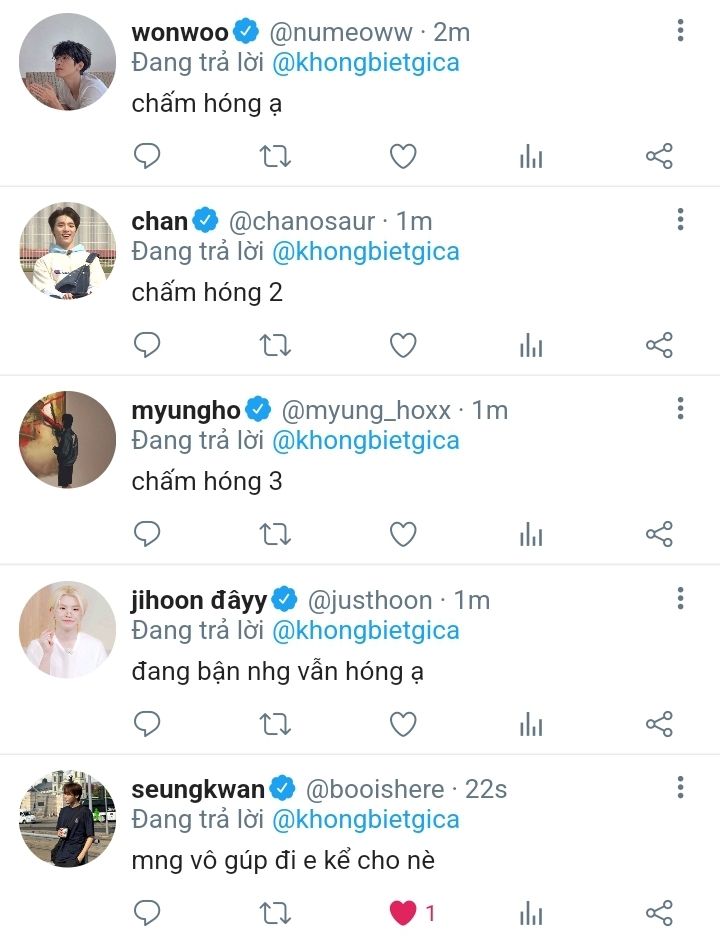The height and width of the screenshot is (940, 720).
Task: Open overflow menu on wonwoo's tweet
Action: [680, 30]
